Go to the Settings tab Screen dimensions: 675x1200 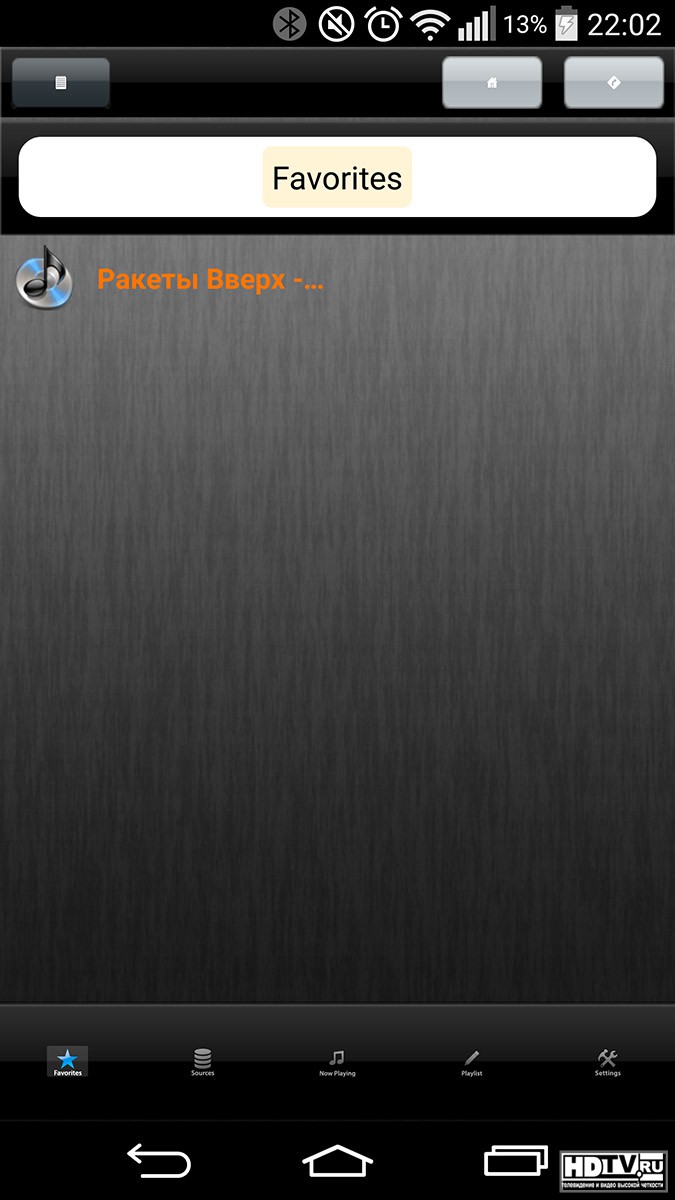pyautogui.click(x=607, y=1062)
